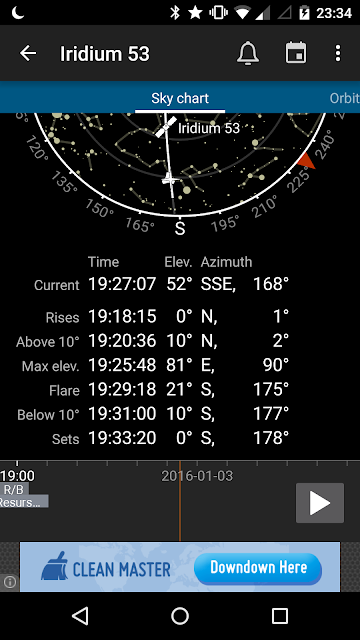360x640 pixels.
Task: Start the timeline animation play button
Action: [x=320, y=503]
